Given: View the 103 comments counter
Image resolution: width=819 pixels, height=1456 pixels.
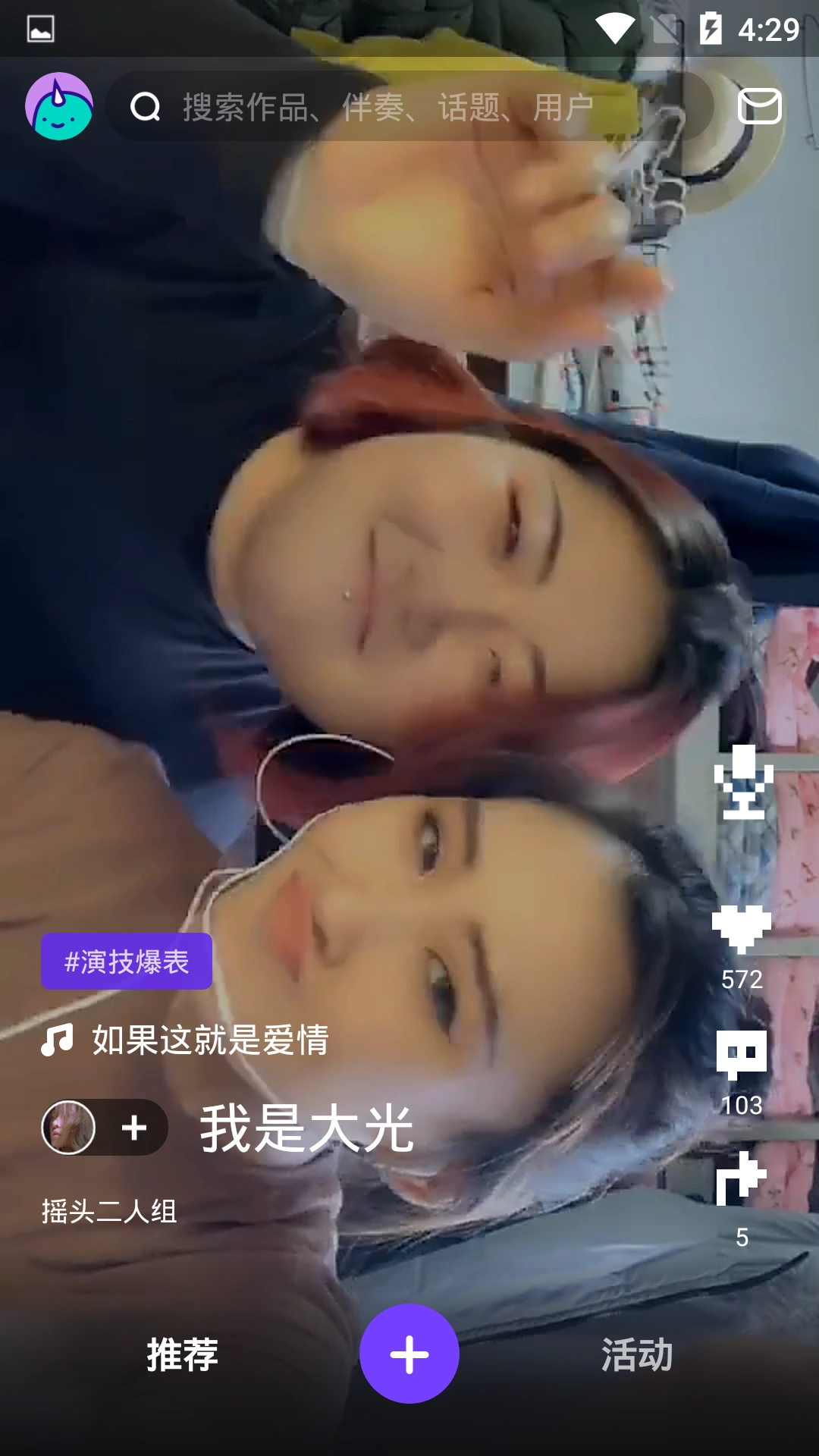Looking at the screenshot, I should (x=744, y=1106).
